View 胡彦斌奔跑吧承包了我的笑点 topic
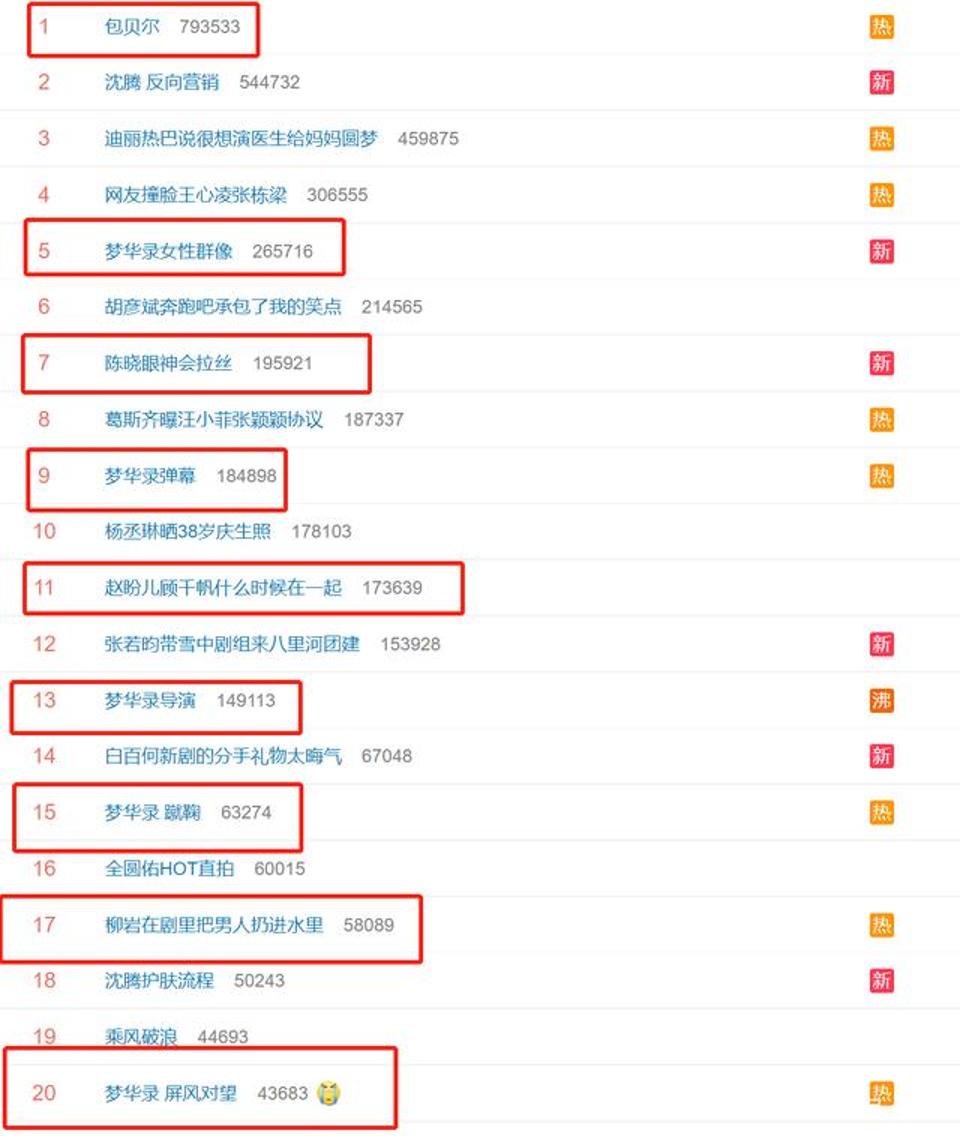 tap(222, 307)
